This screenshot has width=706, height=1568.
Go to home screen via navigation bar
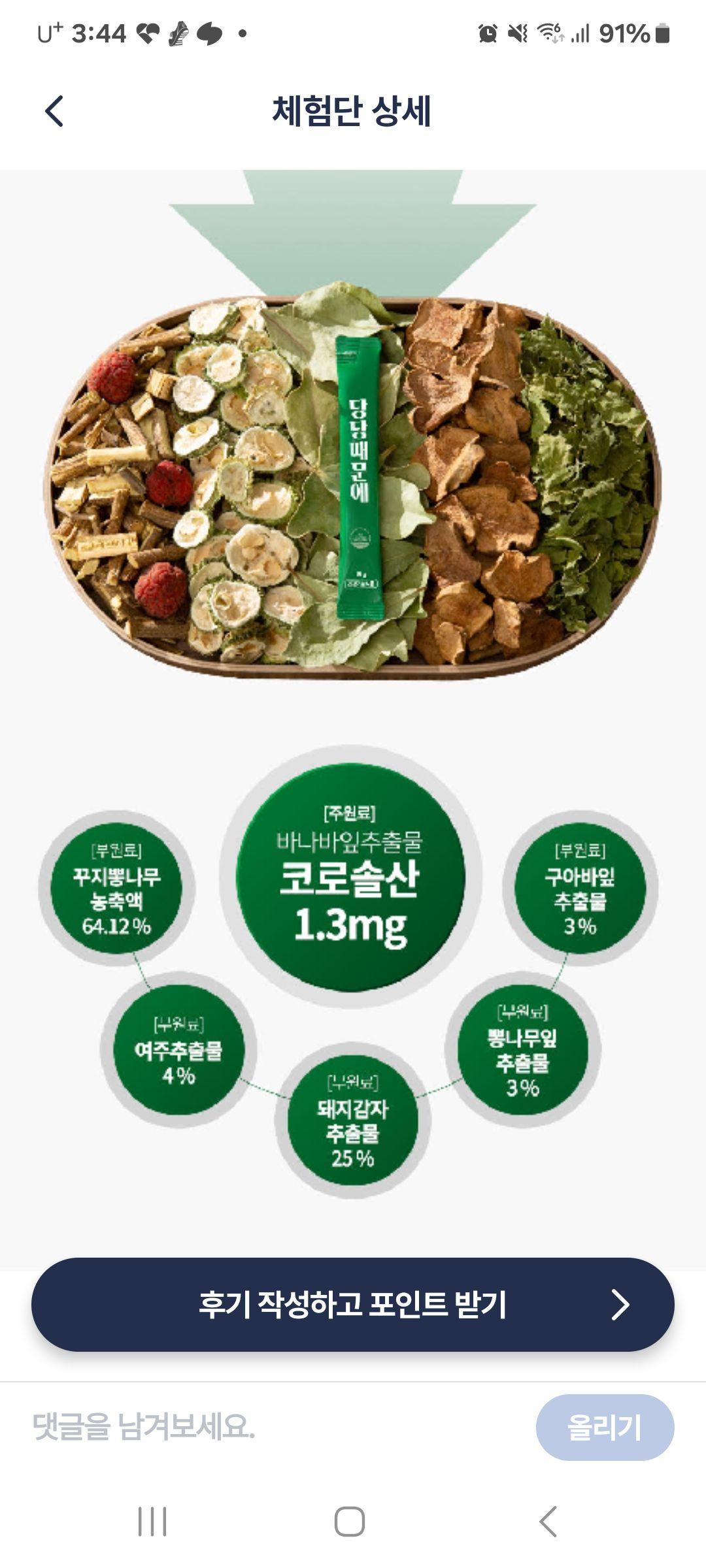tap(350, 1522)
